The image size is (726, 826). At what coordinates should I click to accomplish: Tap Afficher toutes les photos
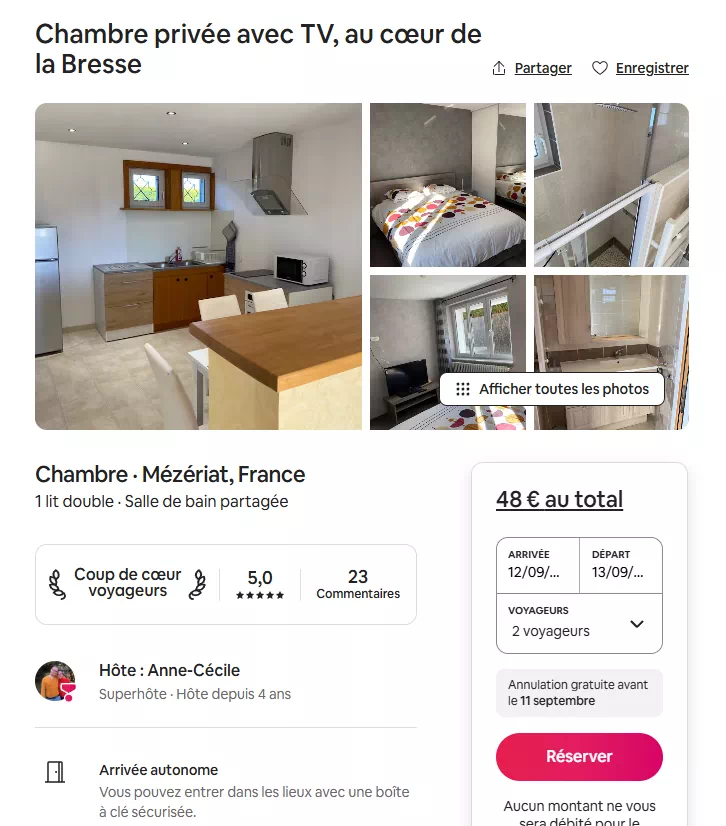(552, 389)
